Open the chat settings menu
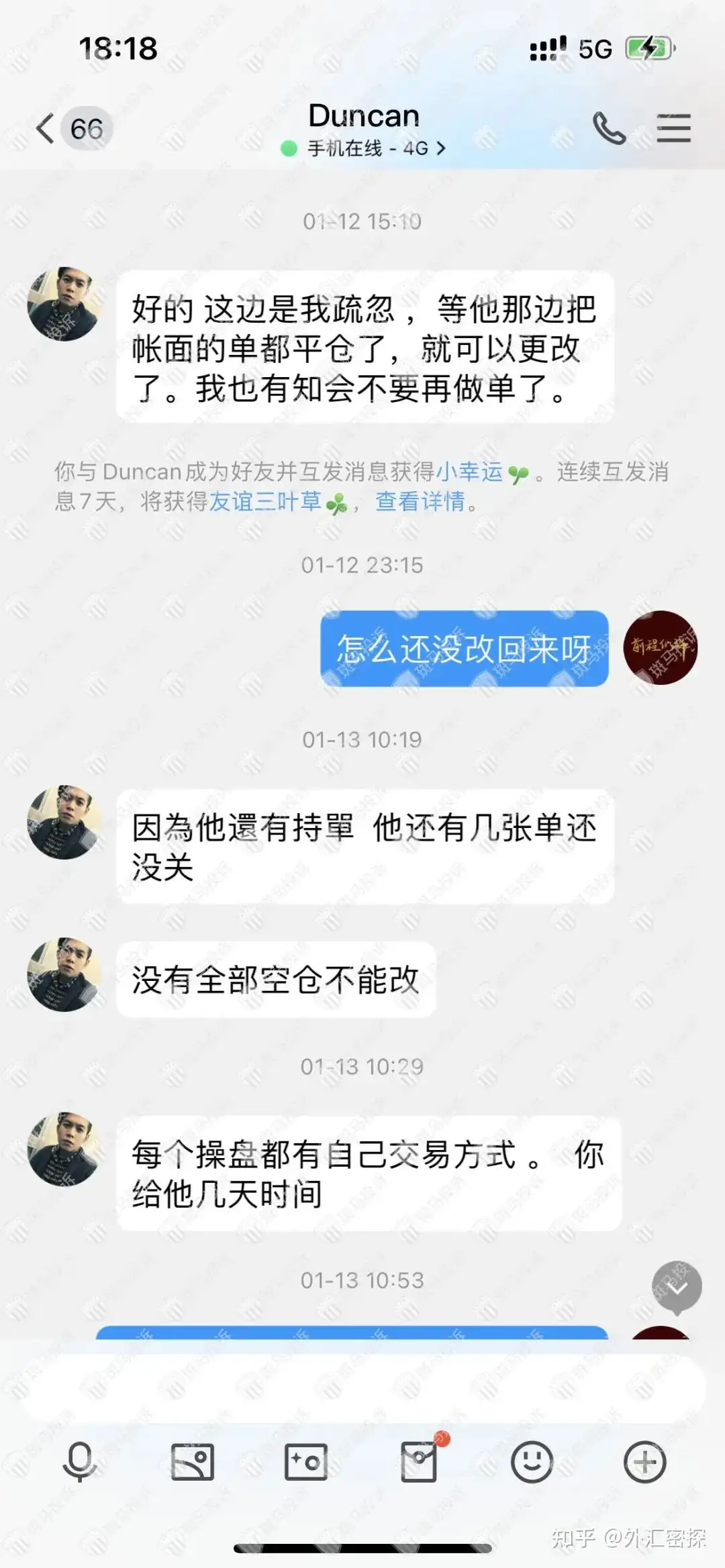Viewport: 725px width, 1568px height. (x=673, y=129)
